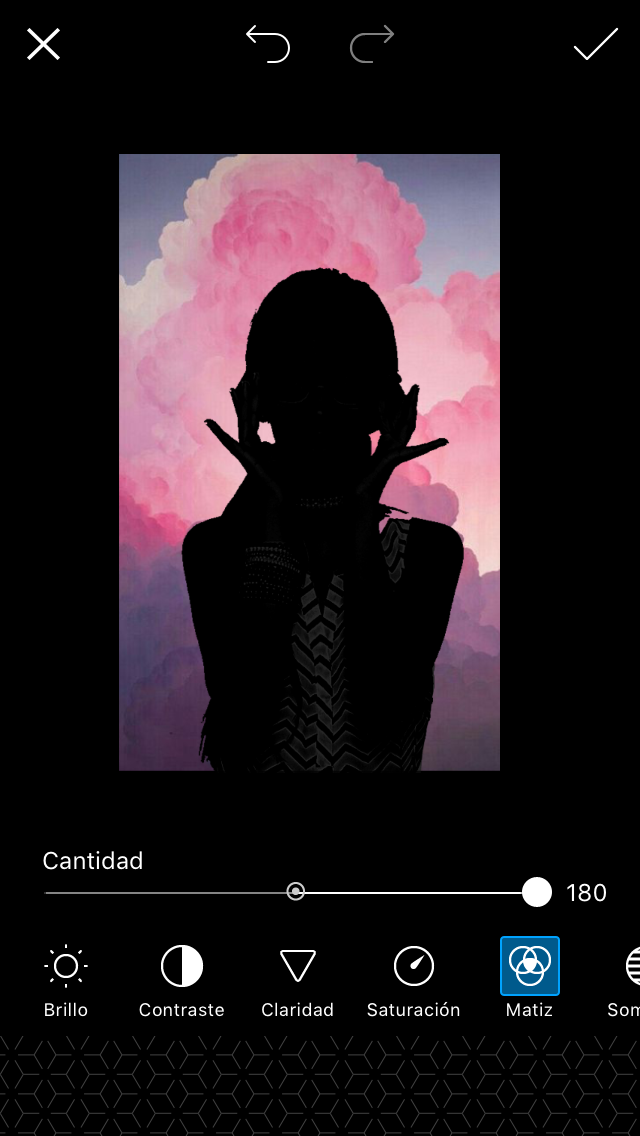Select the Brillo adjustment
The image size is (640, 1136).
pyautogui.click(x=66, y=978)
